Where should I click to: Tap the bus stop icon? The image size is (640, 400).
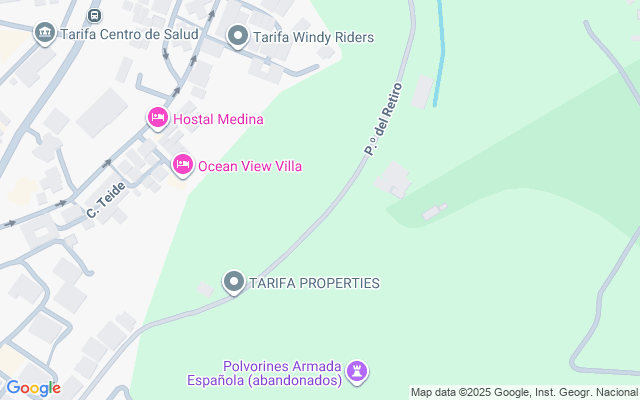point(94,14)
